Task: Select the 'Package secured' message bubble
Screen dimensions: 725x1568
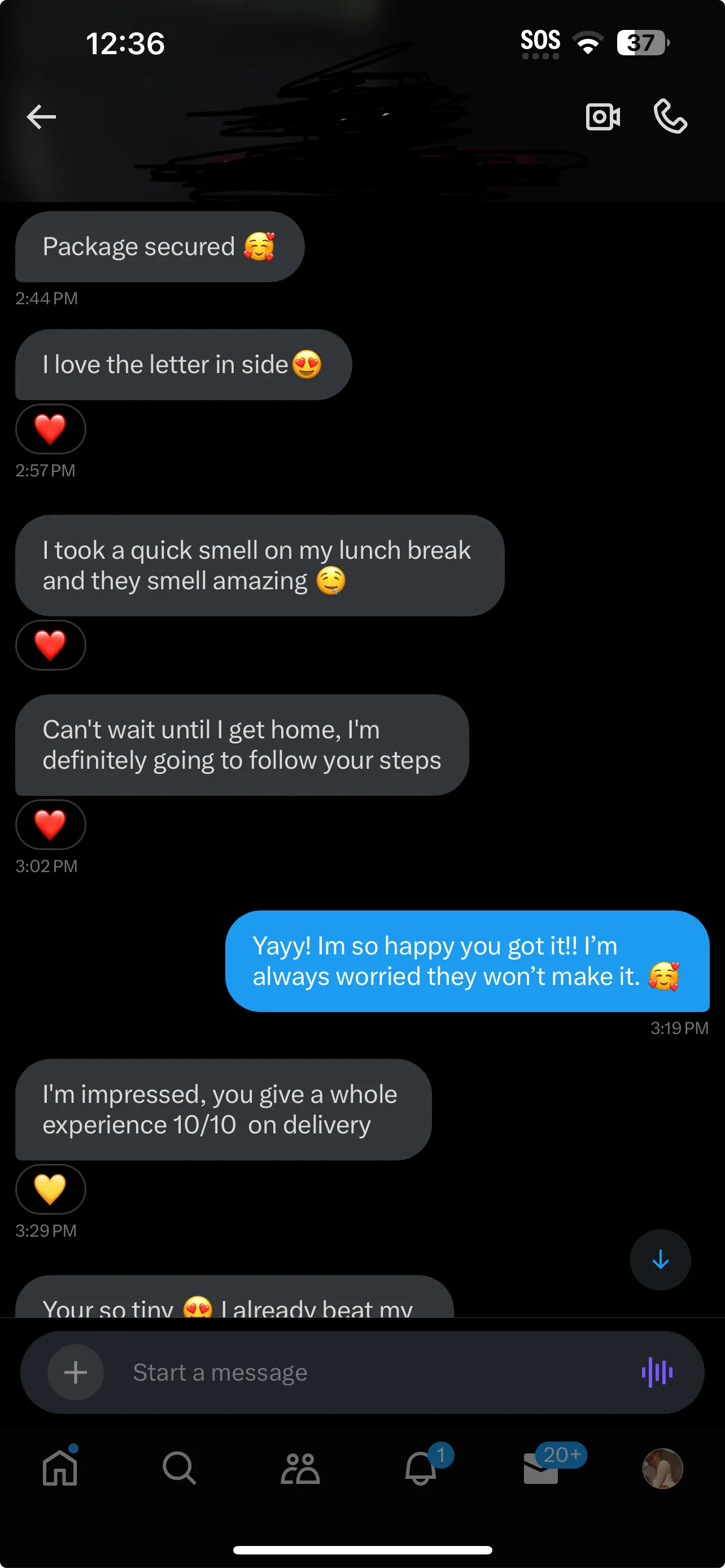Action: tap(159, 247)
